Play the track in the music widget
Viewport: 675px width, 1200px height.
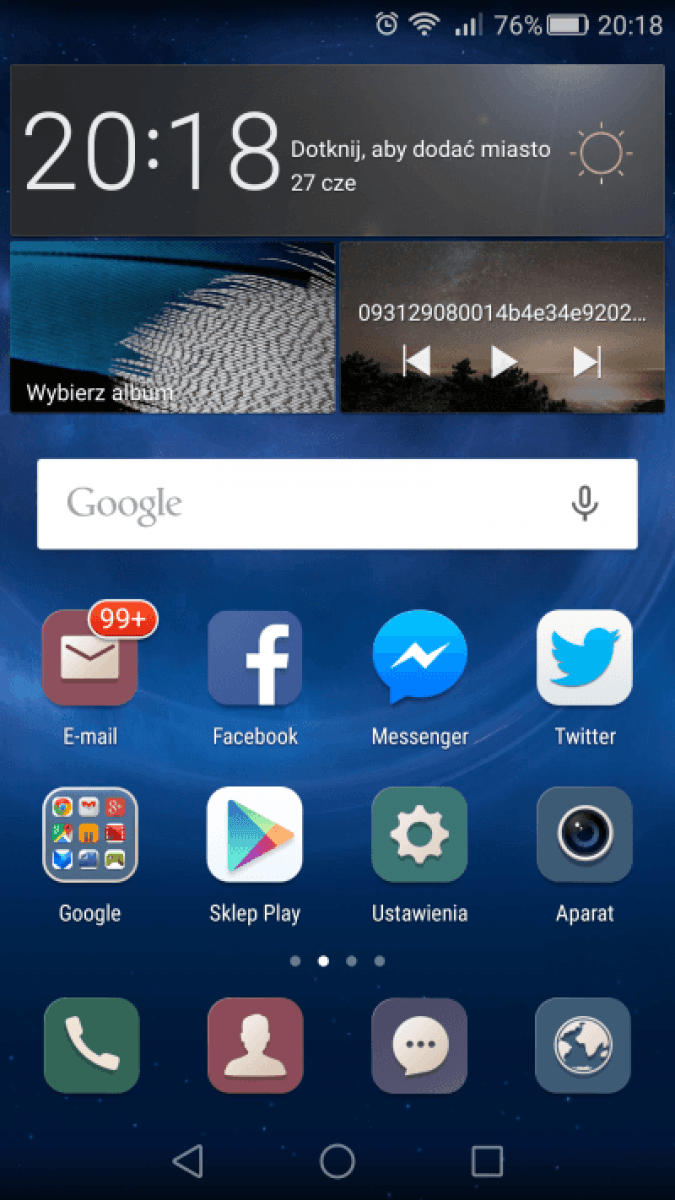coord(503,361)
